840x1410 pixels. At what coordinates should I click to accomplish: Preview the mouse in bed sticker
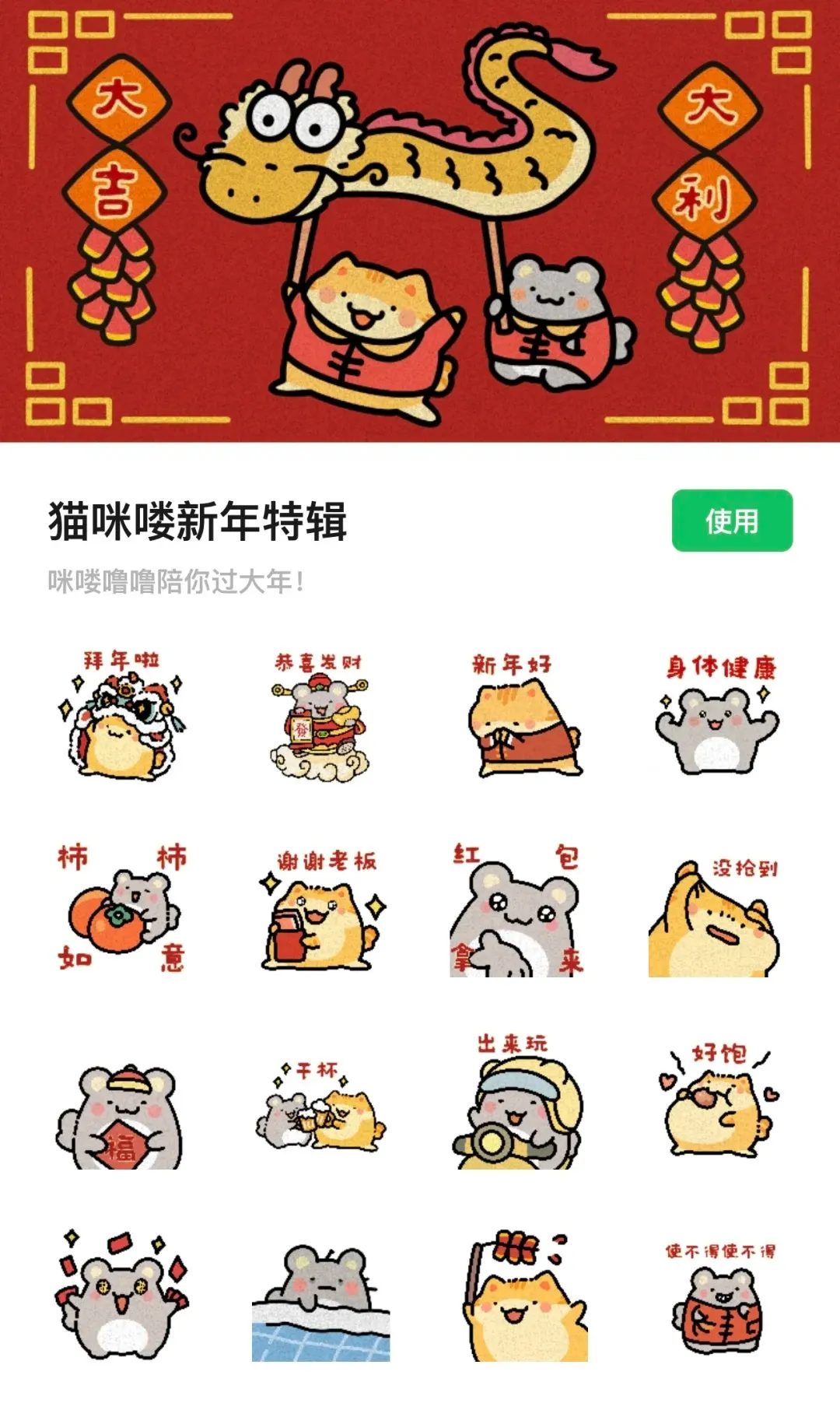tap(320, 1303)
